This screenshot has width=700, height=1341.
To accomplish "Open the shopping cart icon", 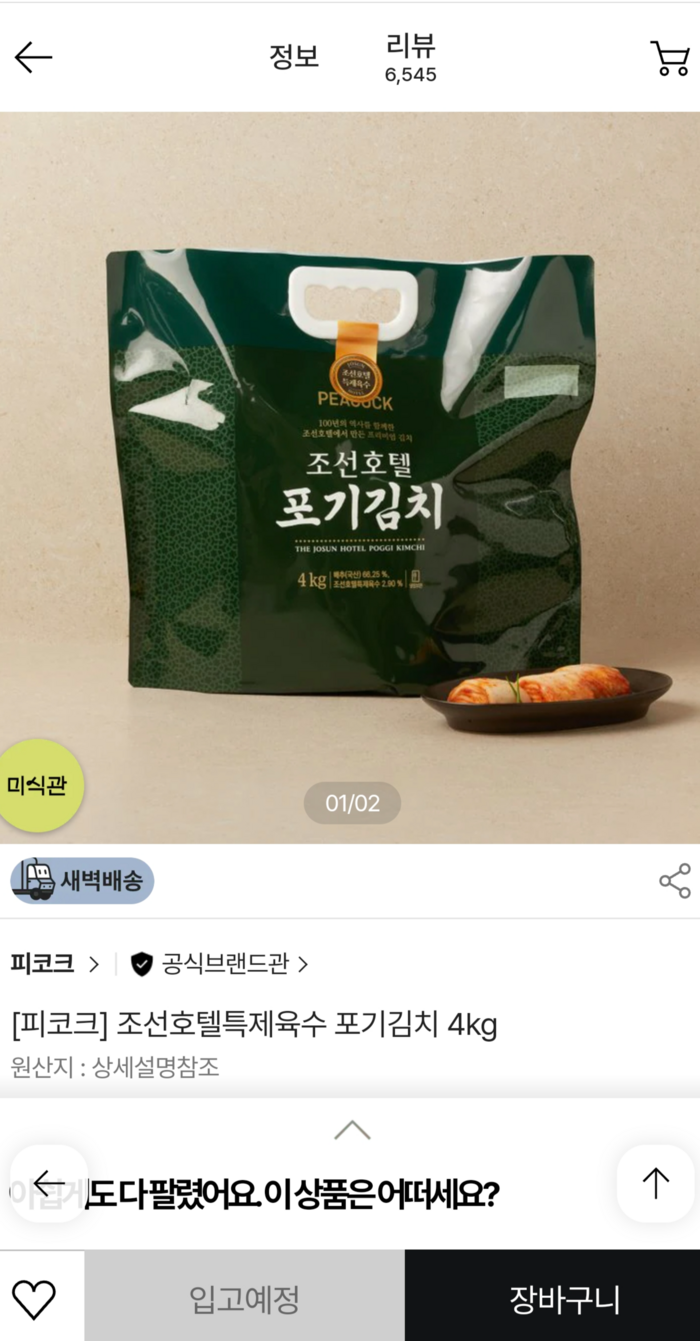I will (x=670, y=58).
